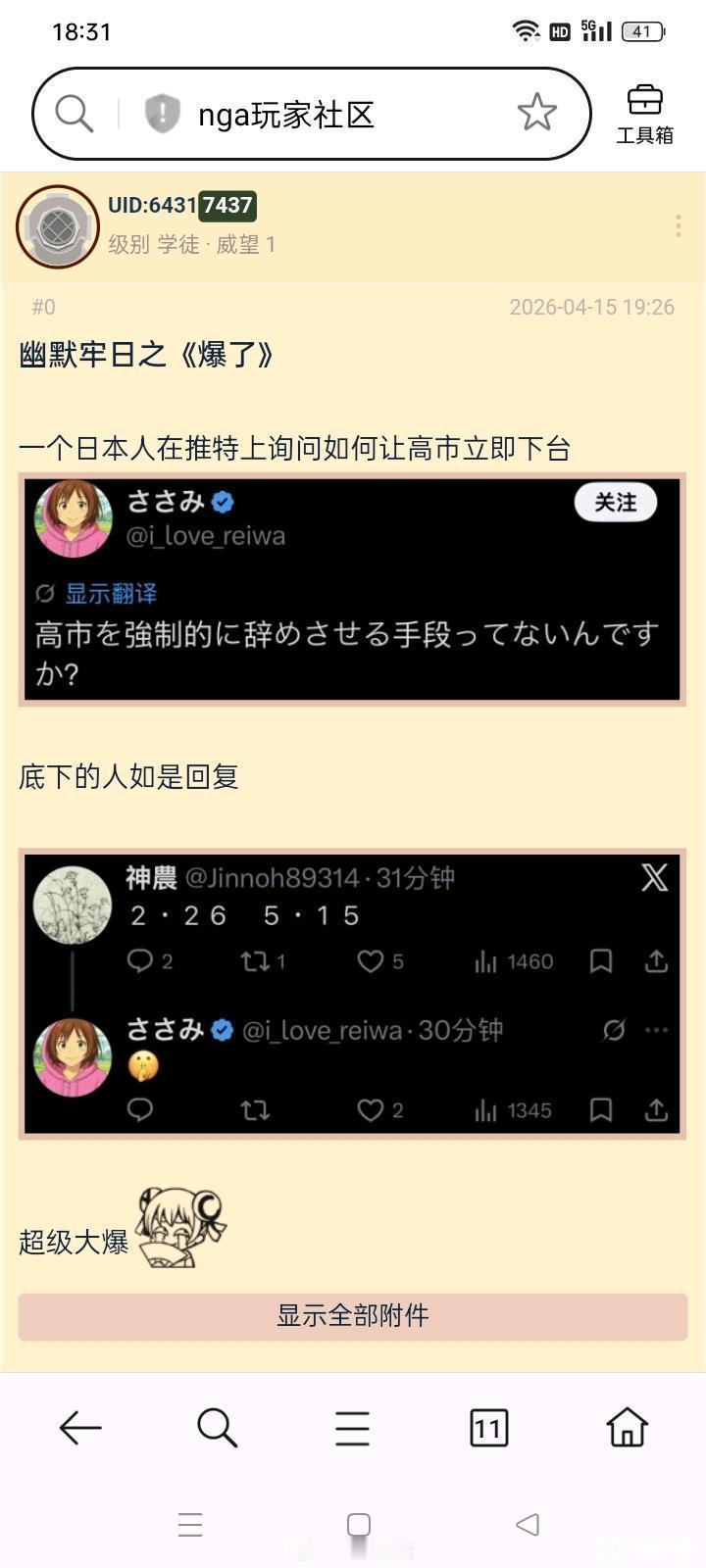The height and width of the screenshot is (1568, 706).
Task: Tap the star to favorite this page
Action: point(537,113)
